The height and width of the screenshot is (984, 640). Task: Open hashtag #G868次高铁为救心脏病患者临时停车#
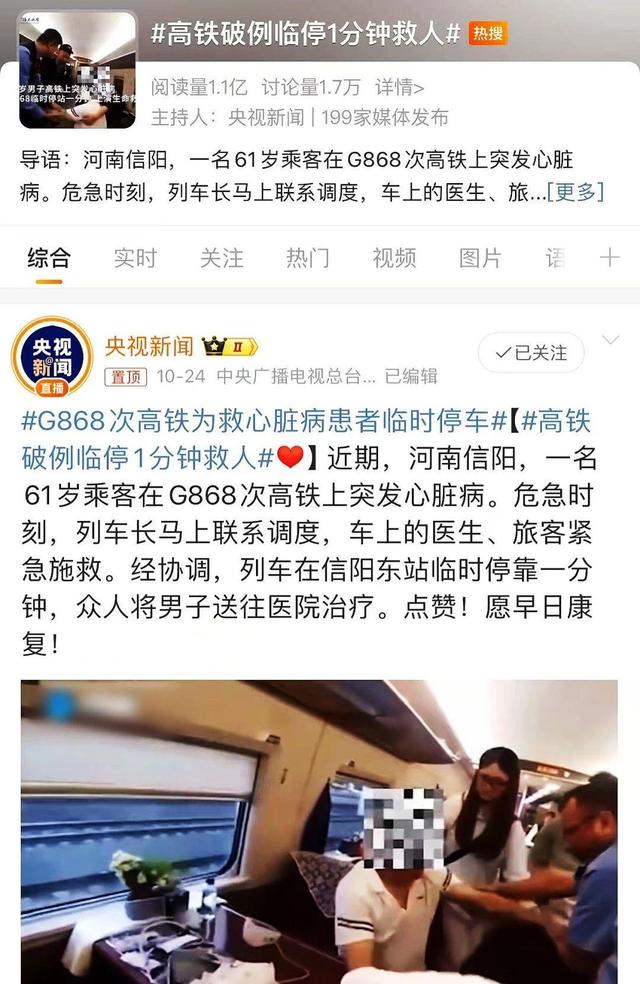click(260, 421)
